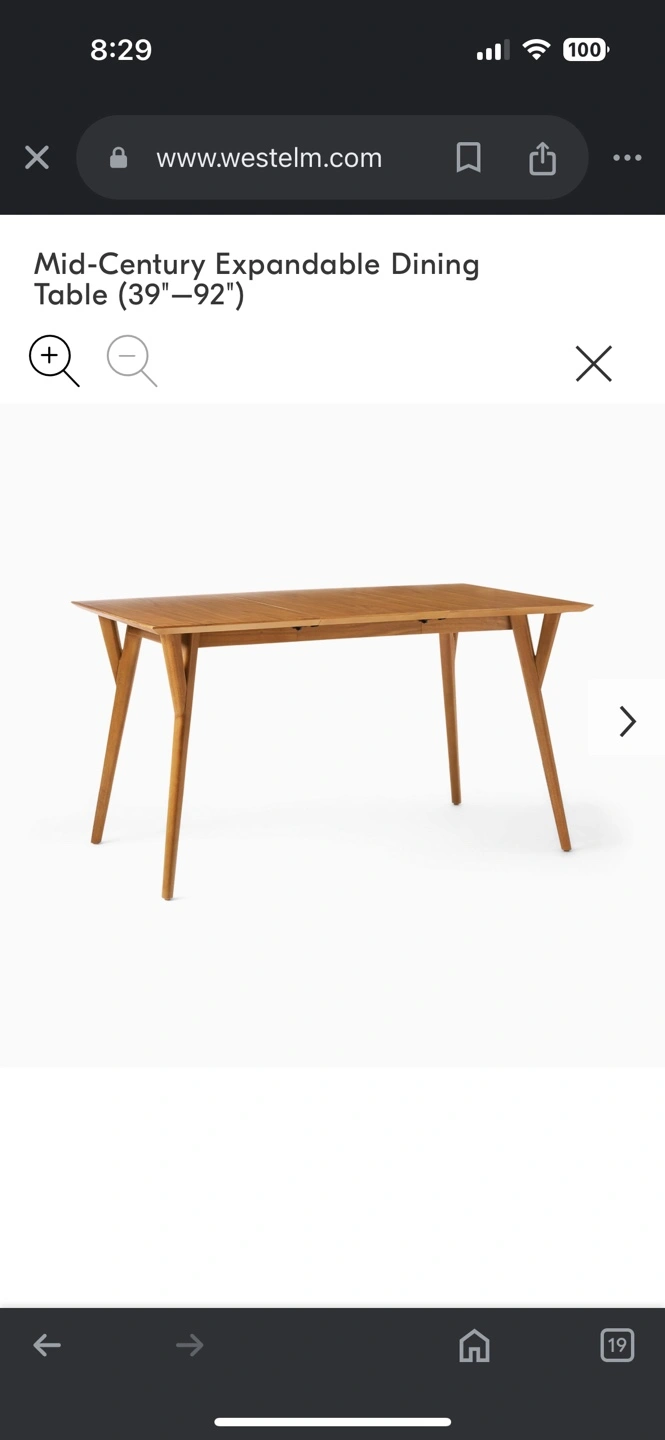Open the browser overflow menu

click(x=627, y=158)
